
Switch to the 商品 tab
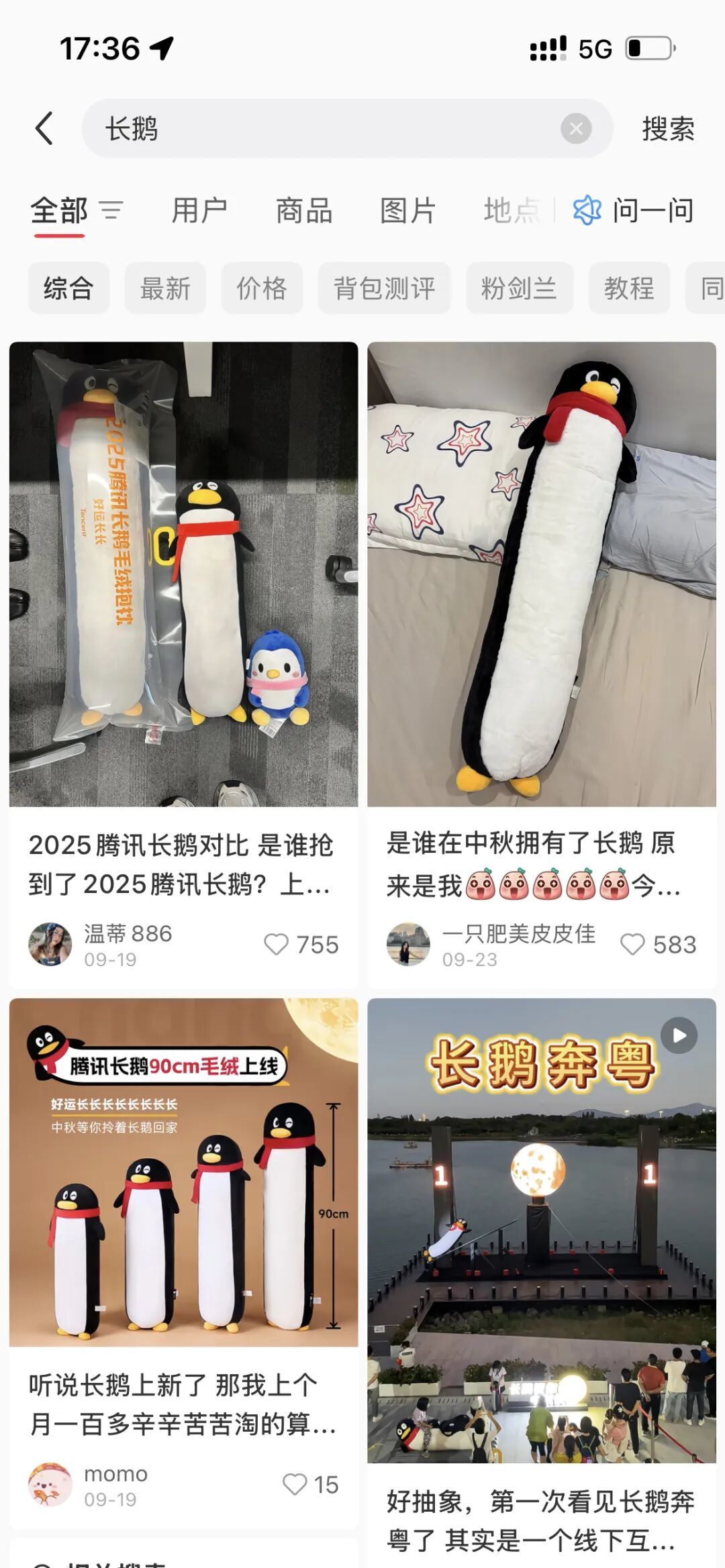tap(304, 211)
